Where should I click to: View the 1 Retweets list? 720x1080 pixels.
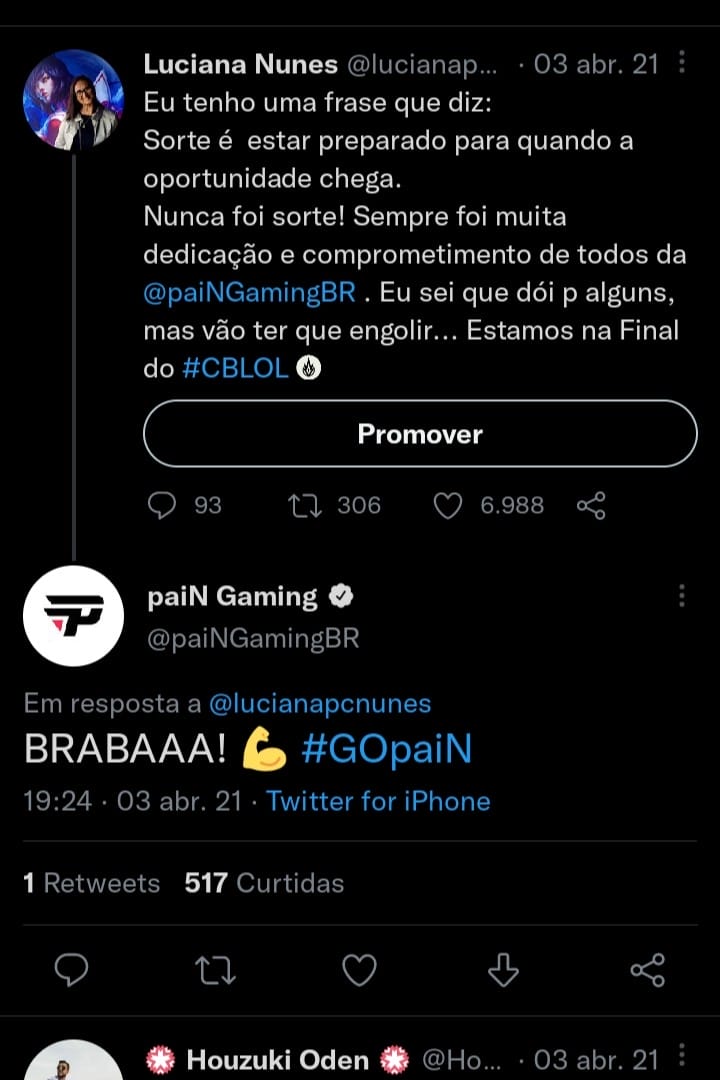92,883
